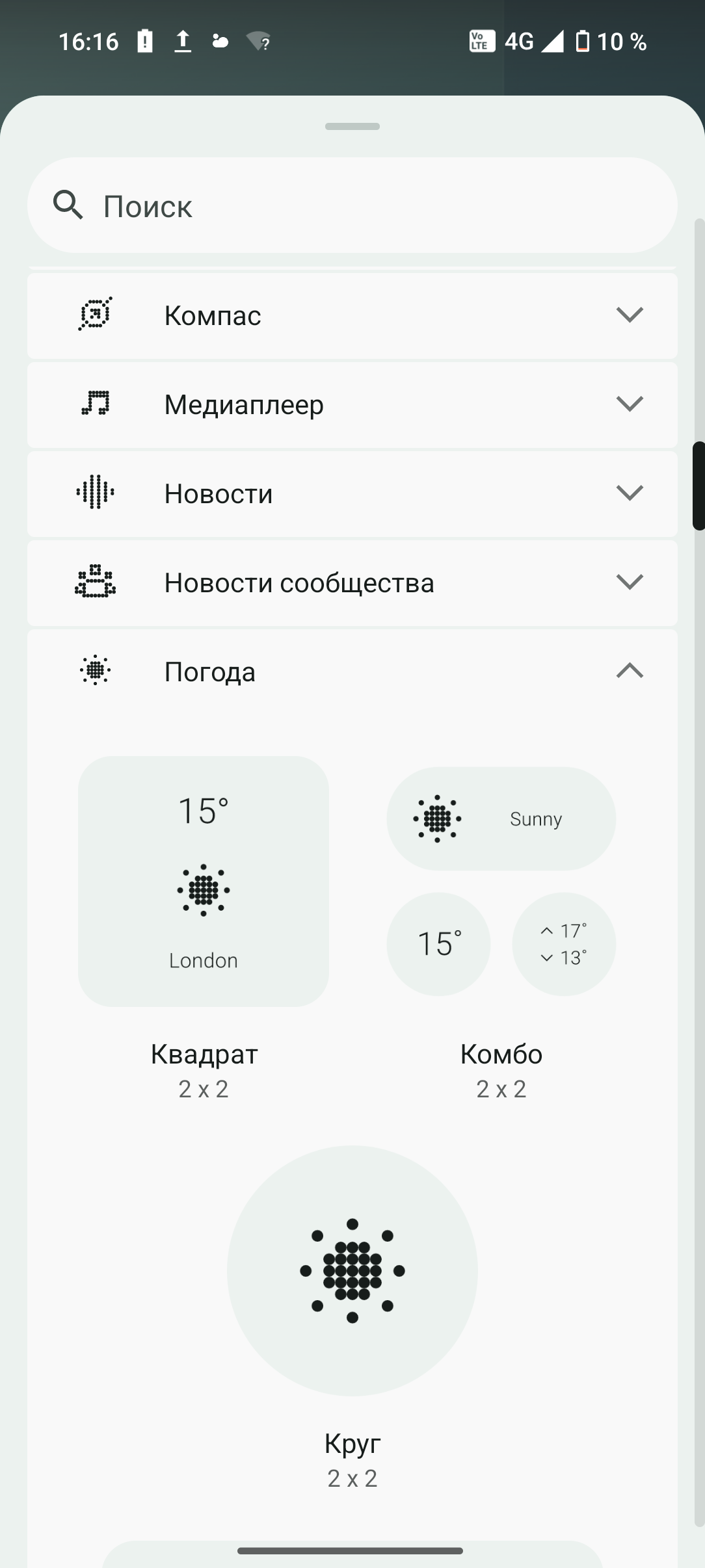Select the Квадрат weather widget
Screen dimensions: 705x1568
[x=204, y=882]
